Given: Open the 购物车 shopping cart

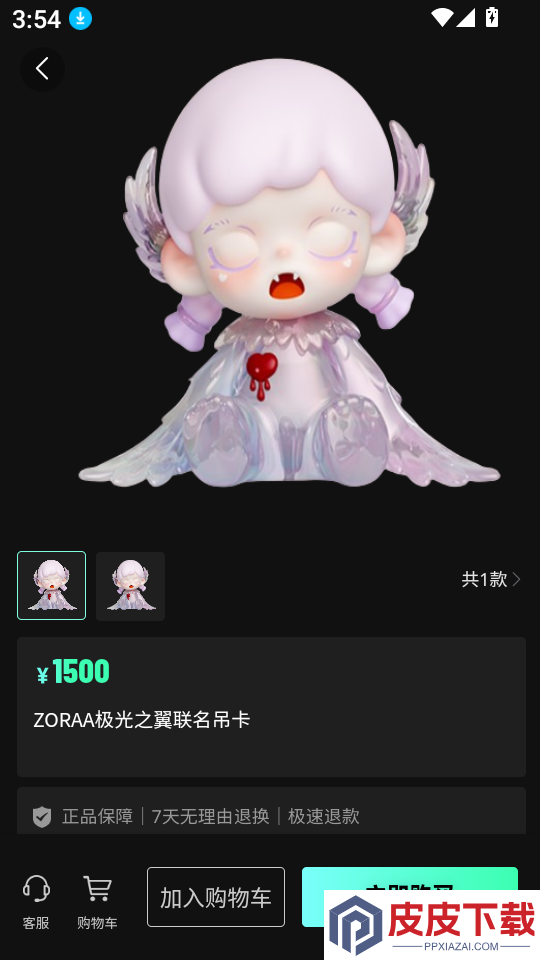Looking at the screenshot, I should pyautogui.click(x=97, y=902).
